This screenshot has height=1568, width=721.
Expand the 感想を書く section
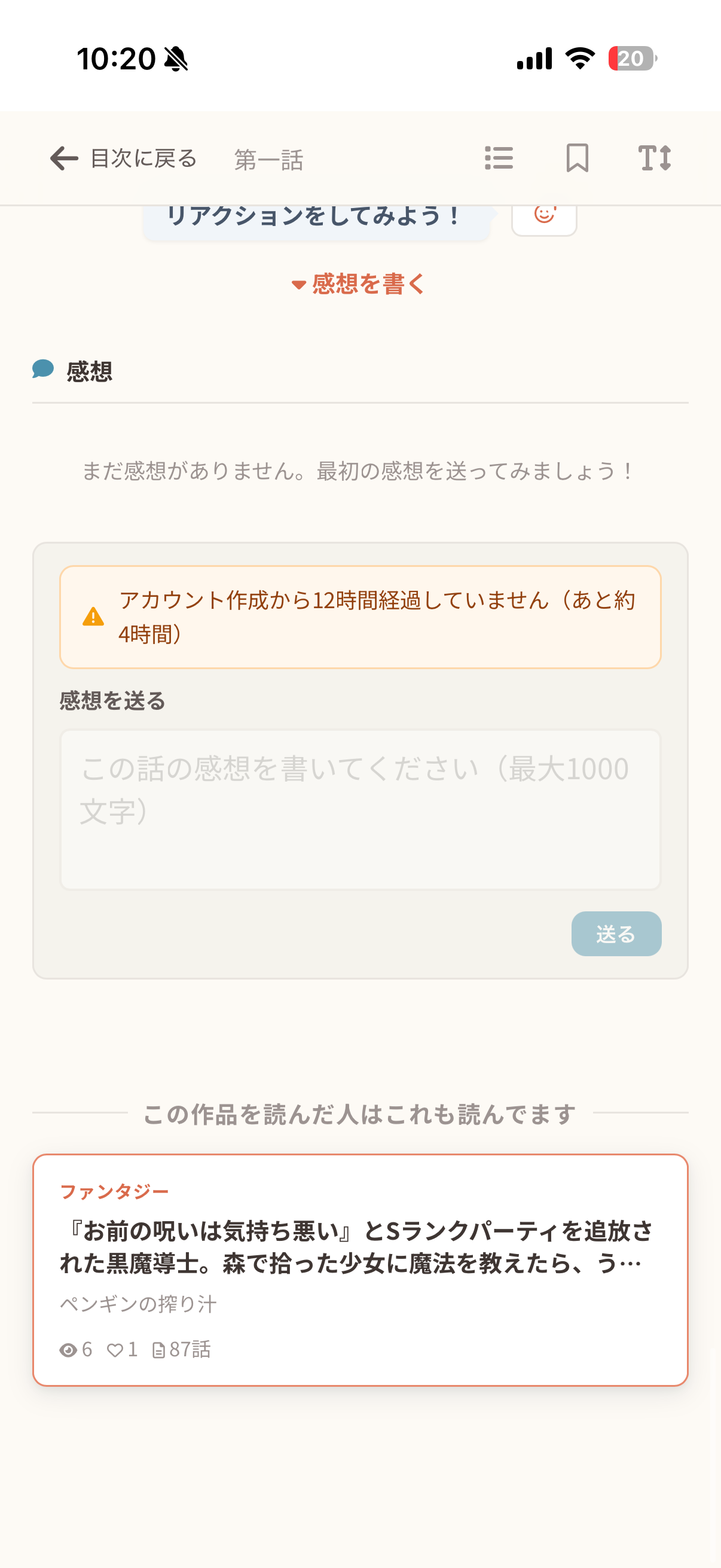click(359, 283)
